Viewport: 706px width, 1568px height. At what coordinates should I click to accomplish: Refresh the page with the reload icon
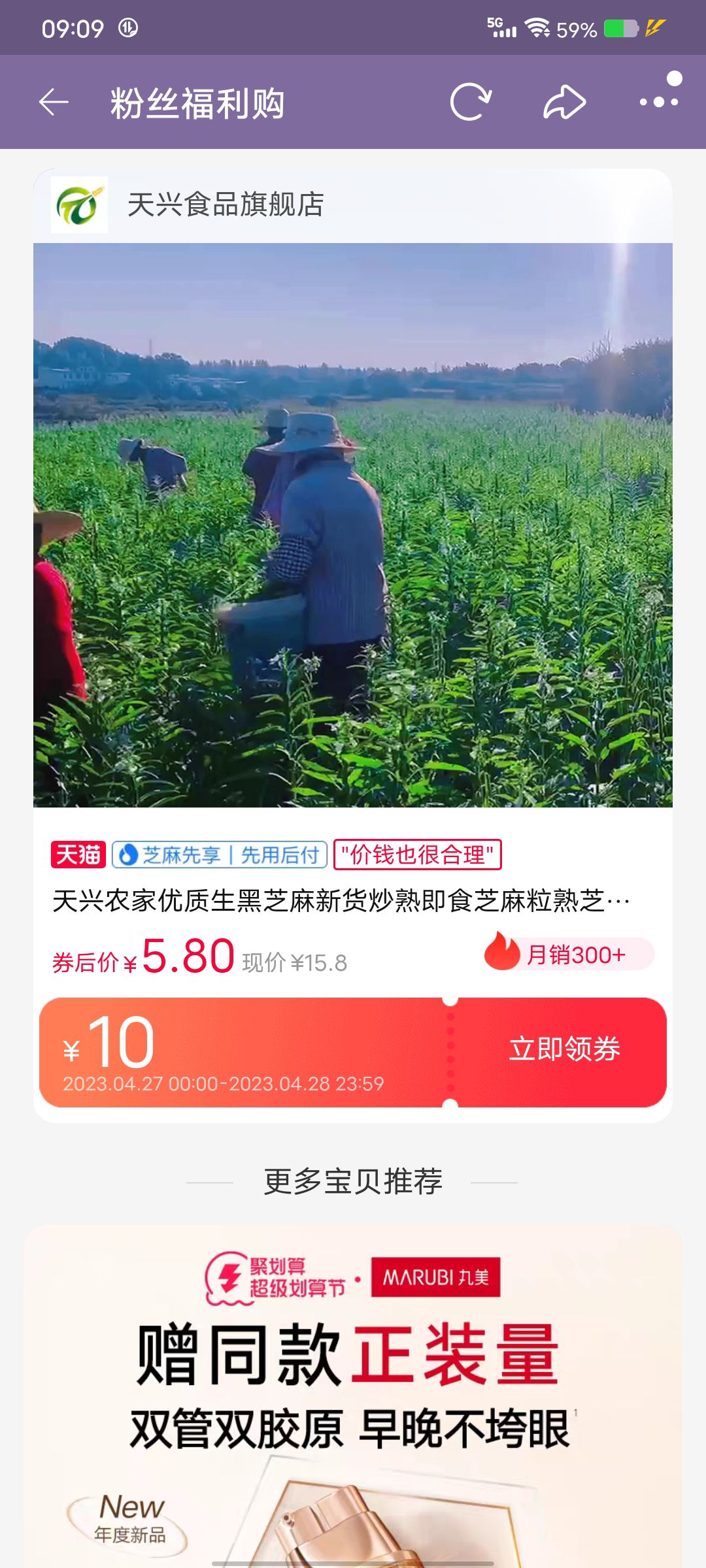click(x=471, y=103)
